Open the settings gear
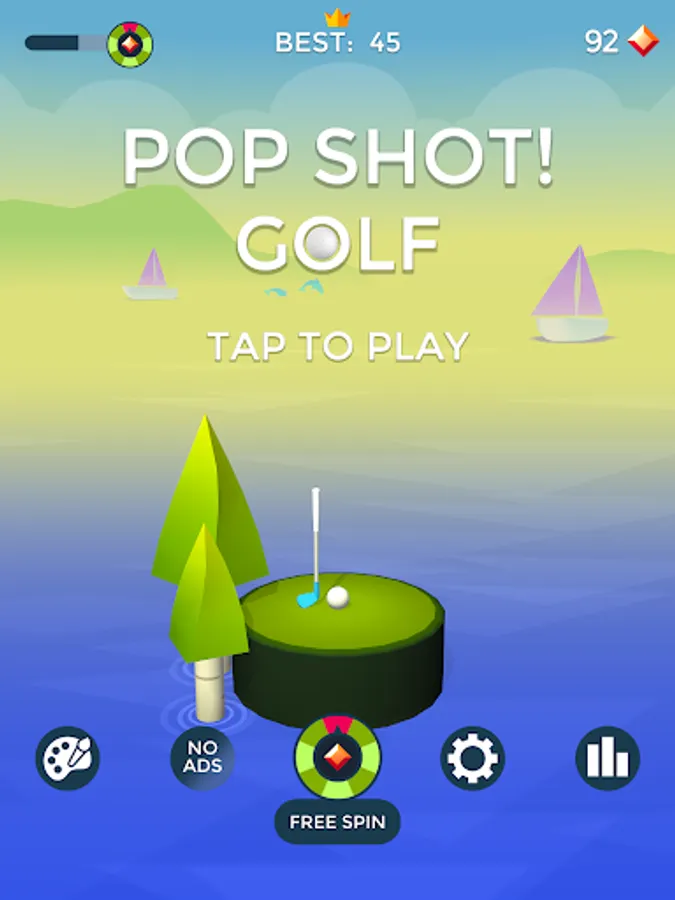The image size is (675, 900). coord(472,758)
